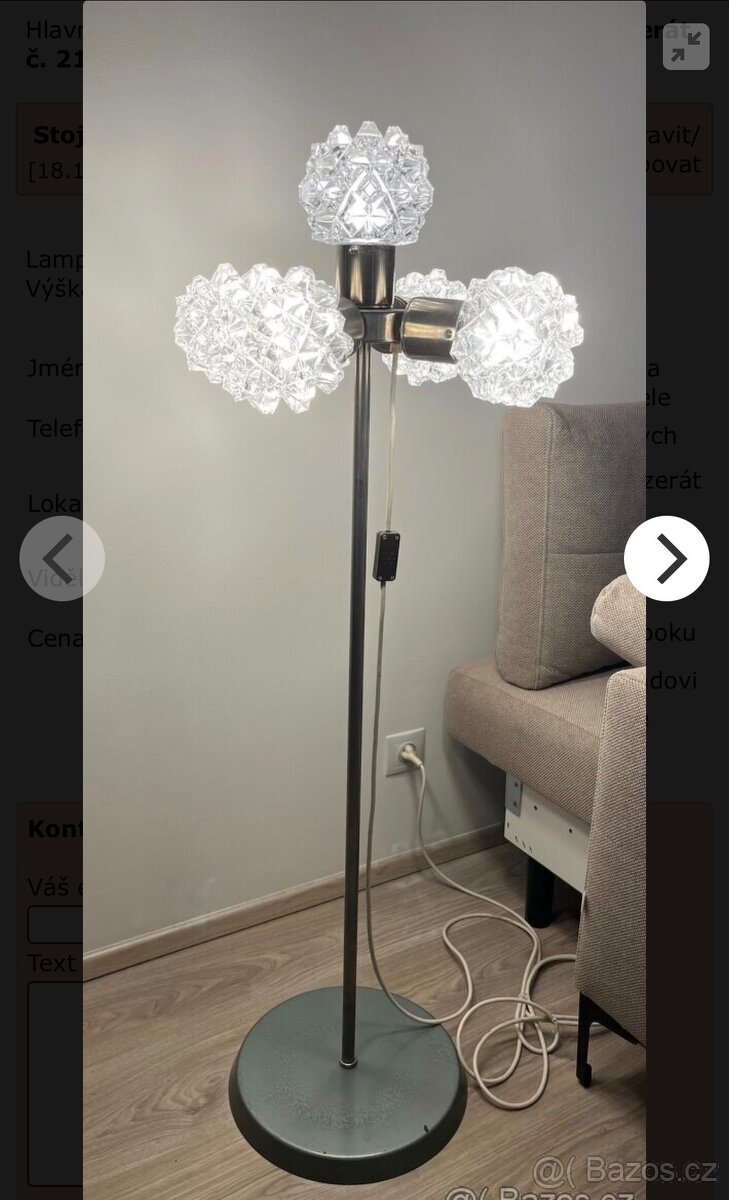Show the next photo

pos(666,559)
